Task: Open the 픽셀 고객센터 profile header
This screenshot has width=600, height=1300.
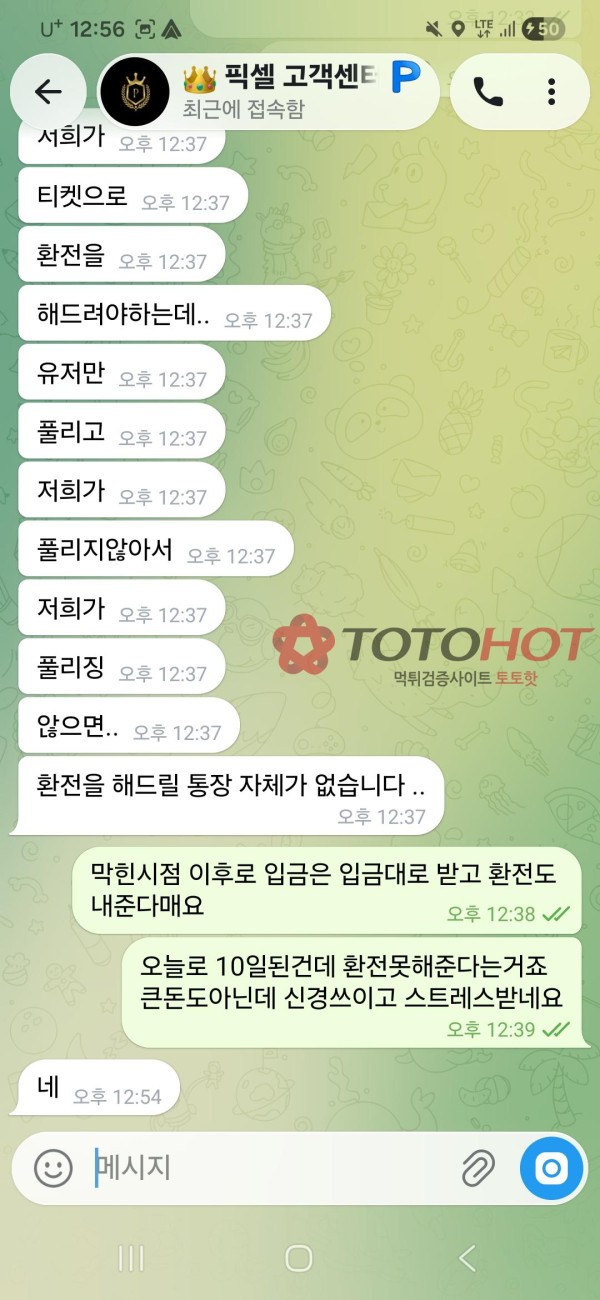Action: [x=268, y=92]
